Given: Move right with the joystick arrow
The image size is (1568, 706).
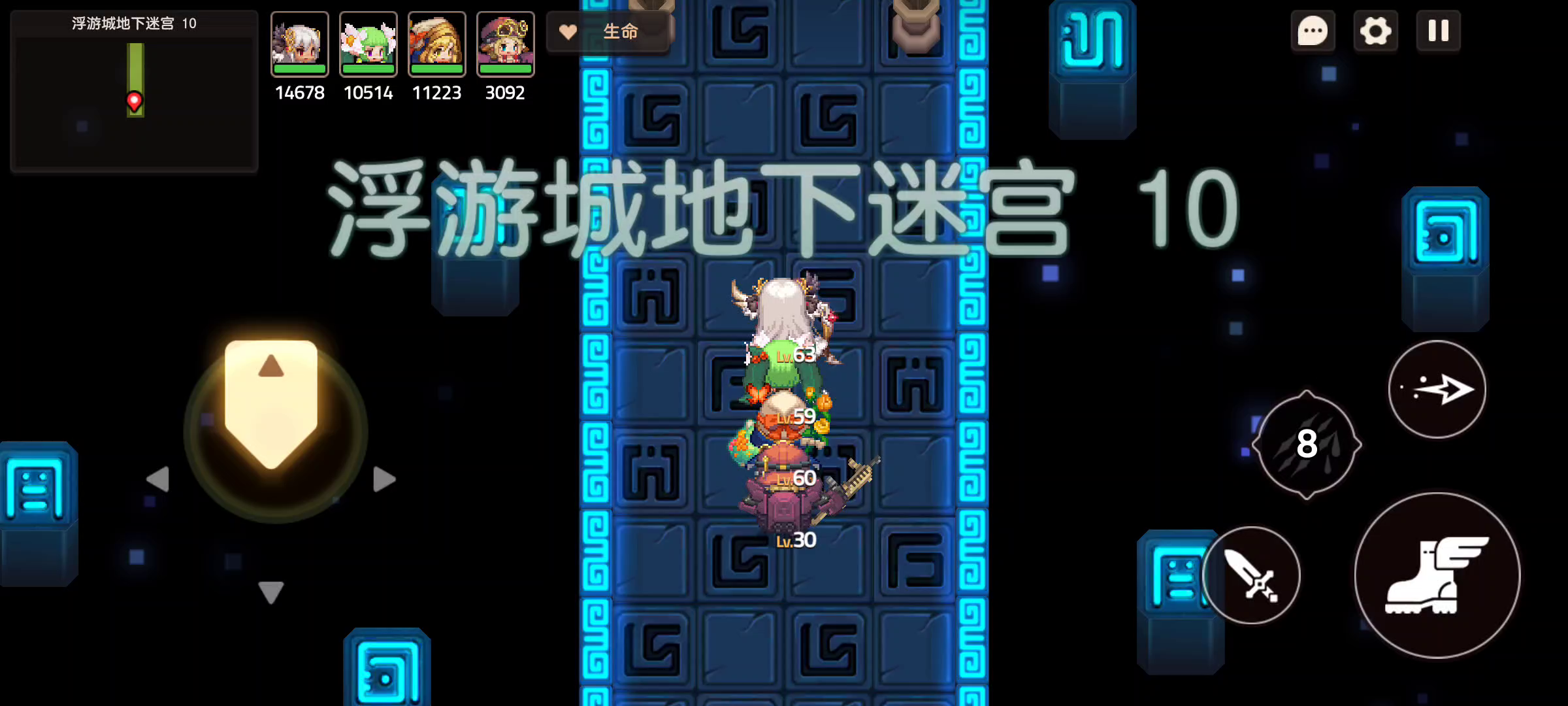Looking at the screenshot, I should 384,479.
